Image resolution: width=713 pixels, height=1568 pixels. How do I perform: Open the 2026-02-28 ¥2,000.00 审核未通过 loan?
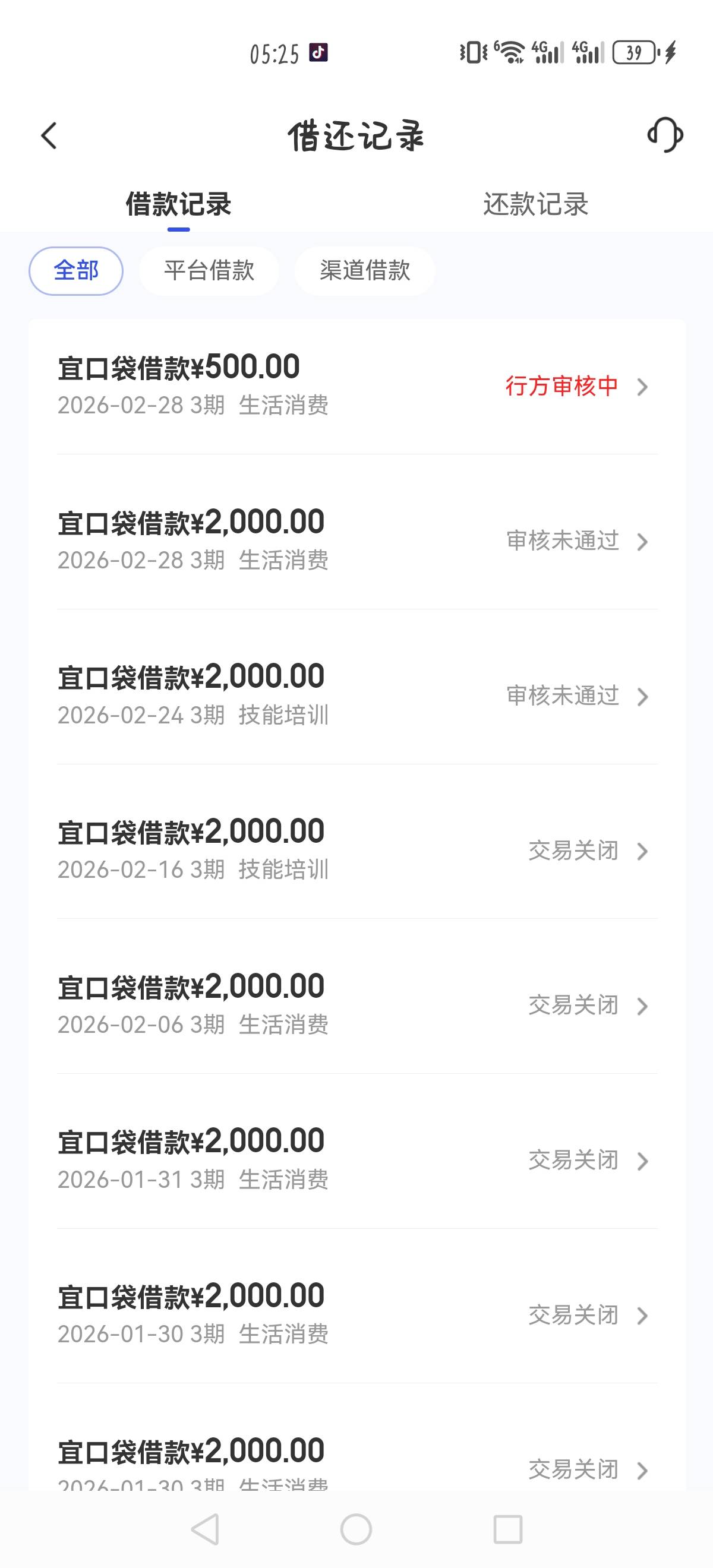click(357, 541)
